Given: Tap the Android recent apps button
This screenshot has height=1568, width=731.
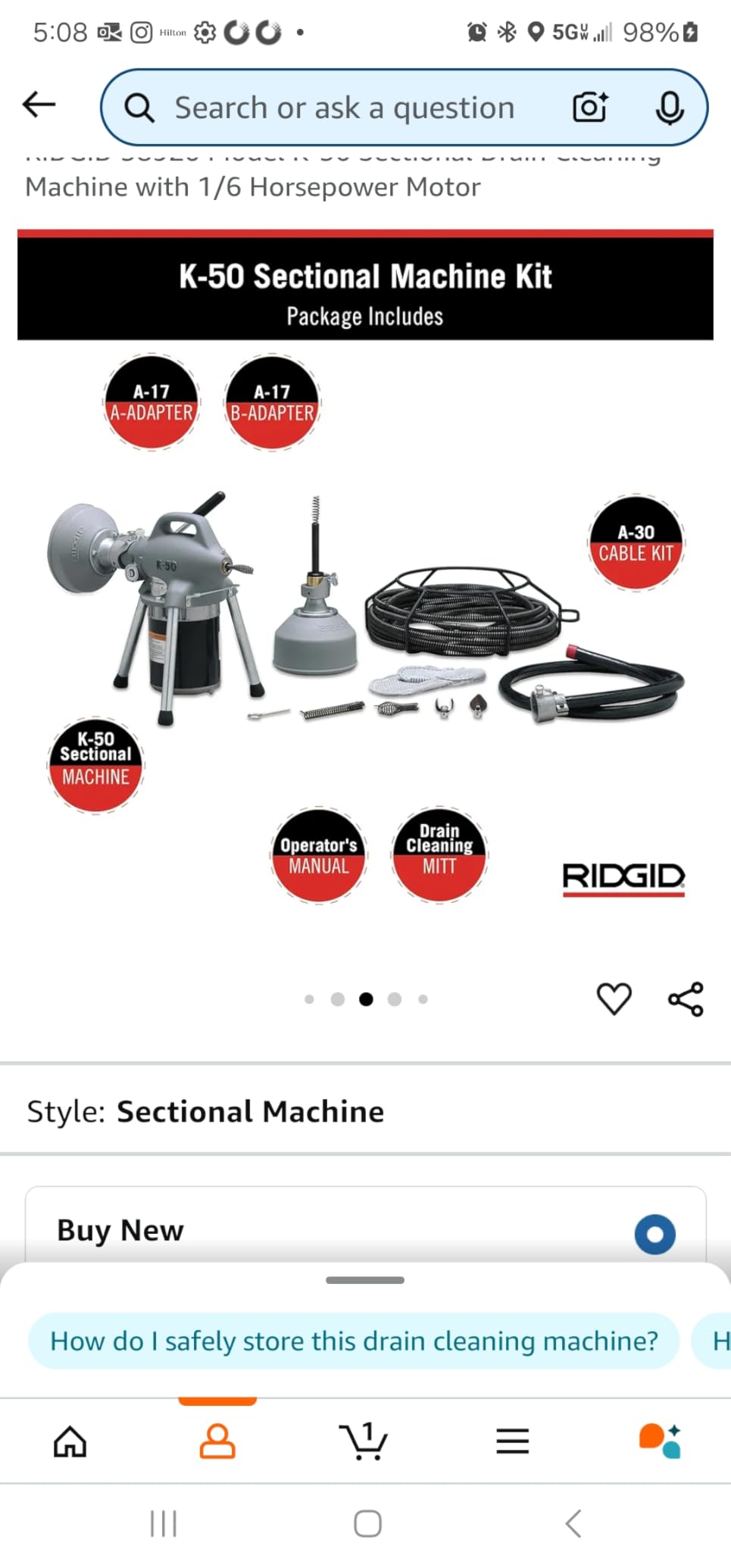Looking at the screenshot, I should 164,1523.
